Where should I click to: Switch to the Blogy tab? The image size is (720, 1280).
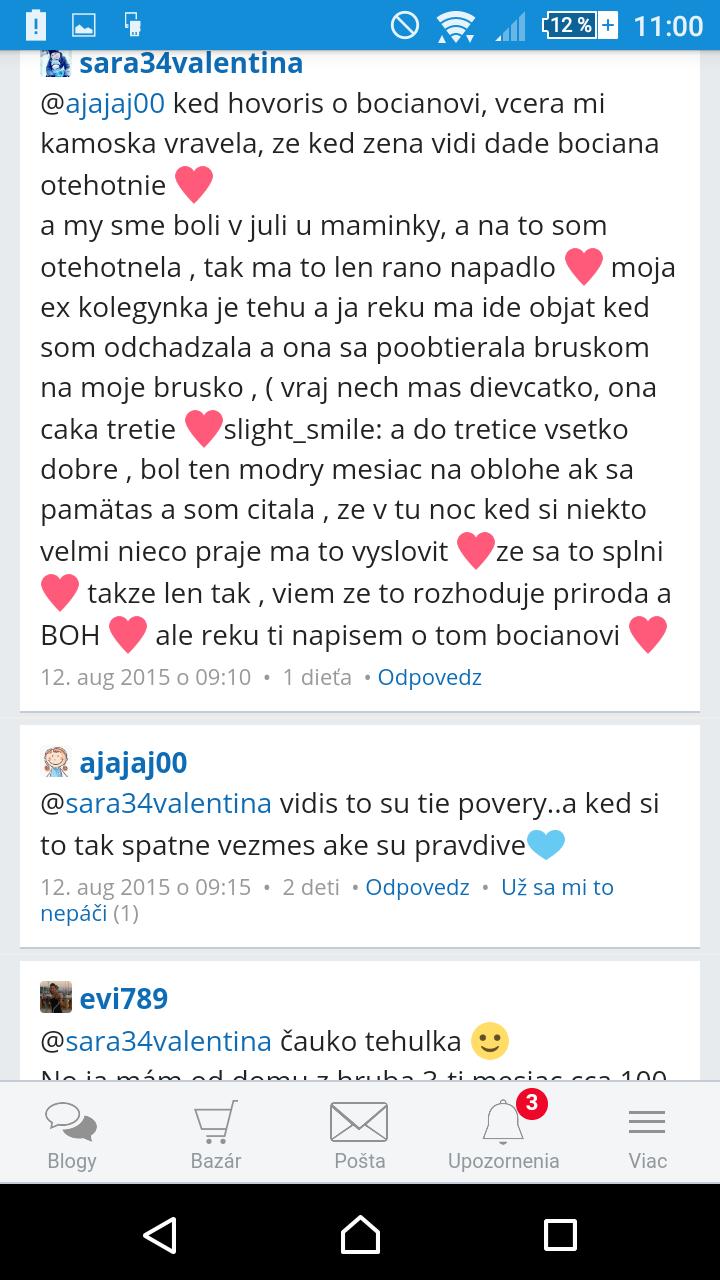click(x=72, y=1135)
